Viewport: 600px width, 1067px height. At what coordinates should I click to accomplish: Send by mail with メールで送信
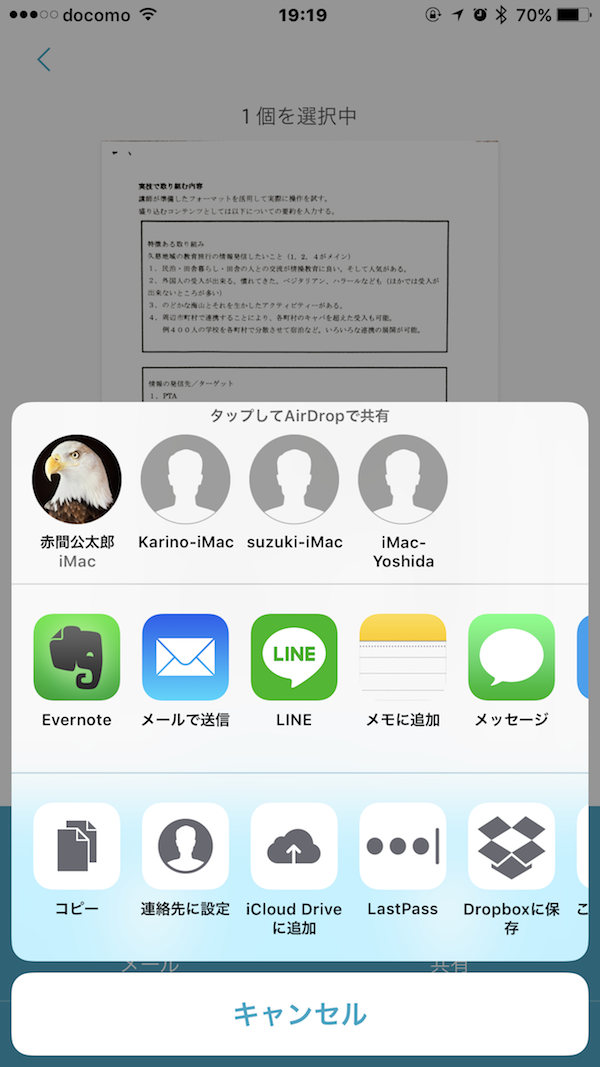click(185, 657)
